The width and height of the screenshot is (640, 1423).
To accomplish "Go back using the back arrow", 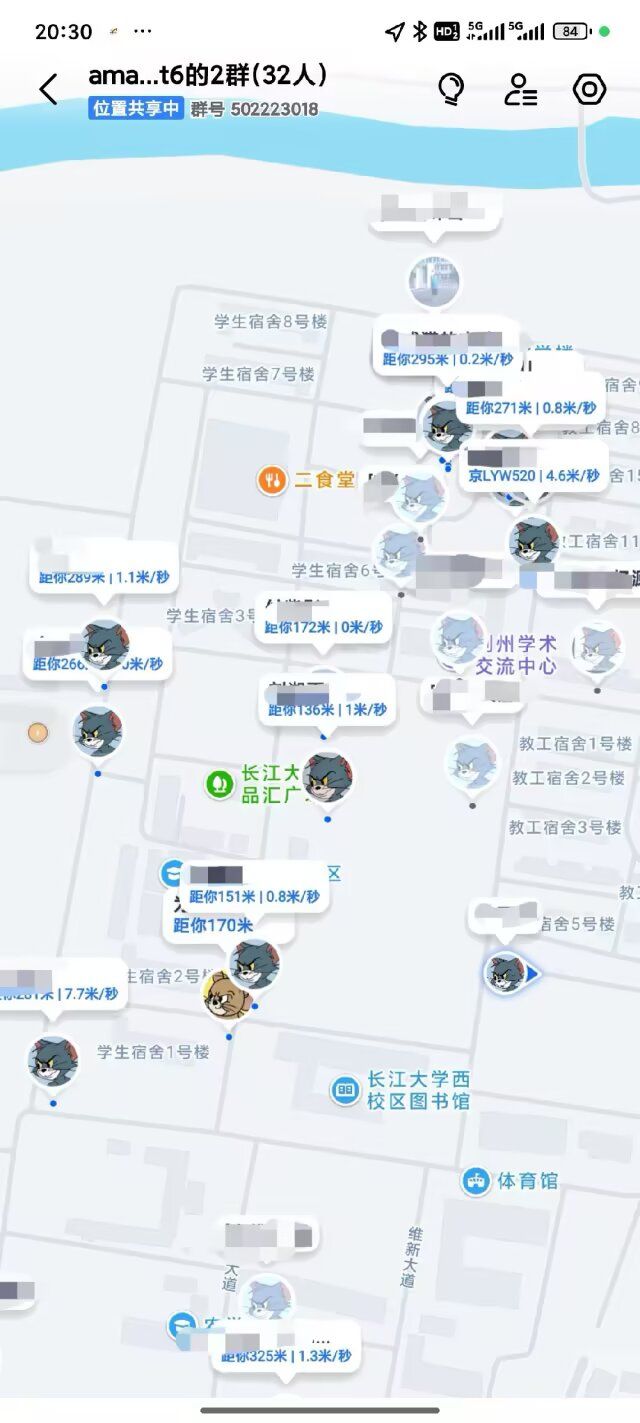I will [48, 89].
